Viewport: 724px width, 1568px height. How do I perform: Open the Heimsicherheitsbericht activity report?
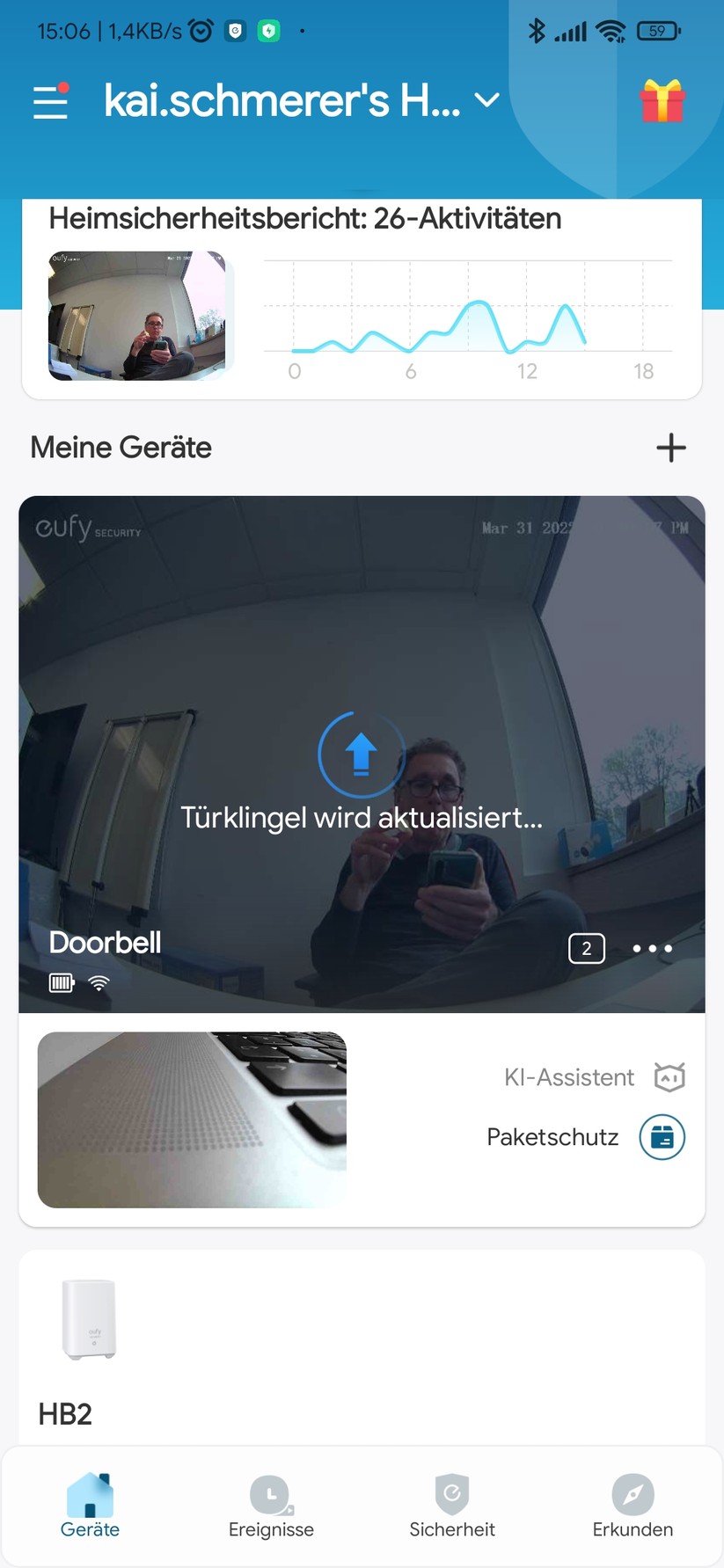304,218
